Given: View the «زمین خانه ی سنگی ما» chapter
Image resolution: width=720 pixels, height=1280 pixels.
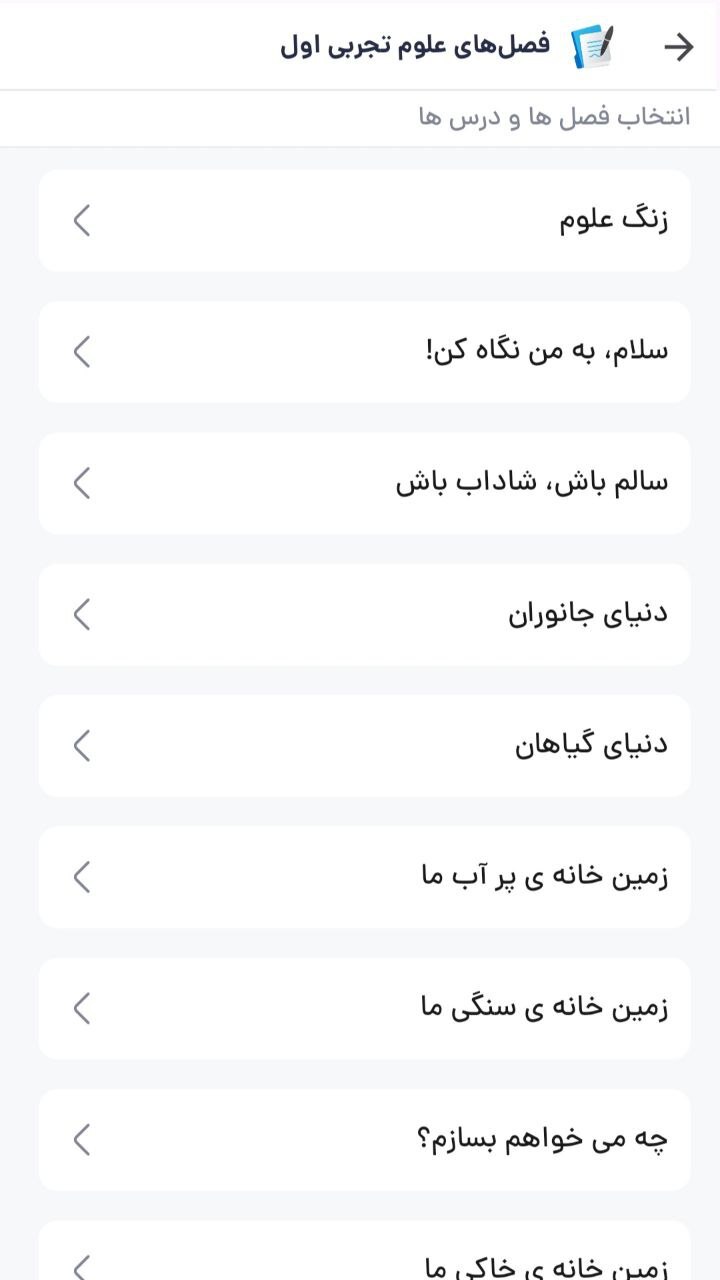Looking at the screenshot, I should pos(364,1008).
